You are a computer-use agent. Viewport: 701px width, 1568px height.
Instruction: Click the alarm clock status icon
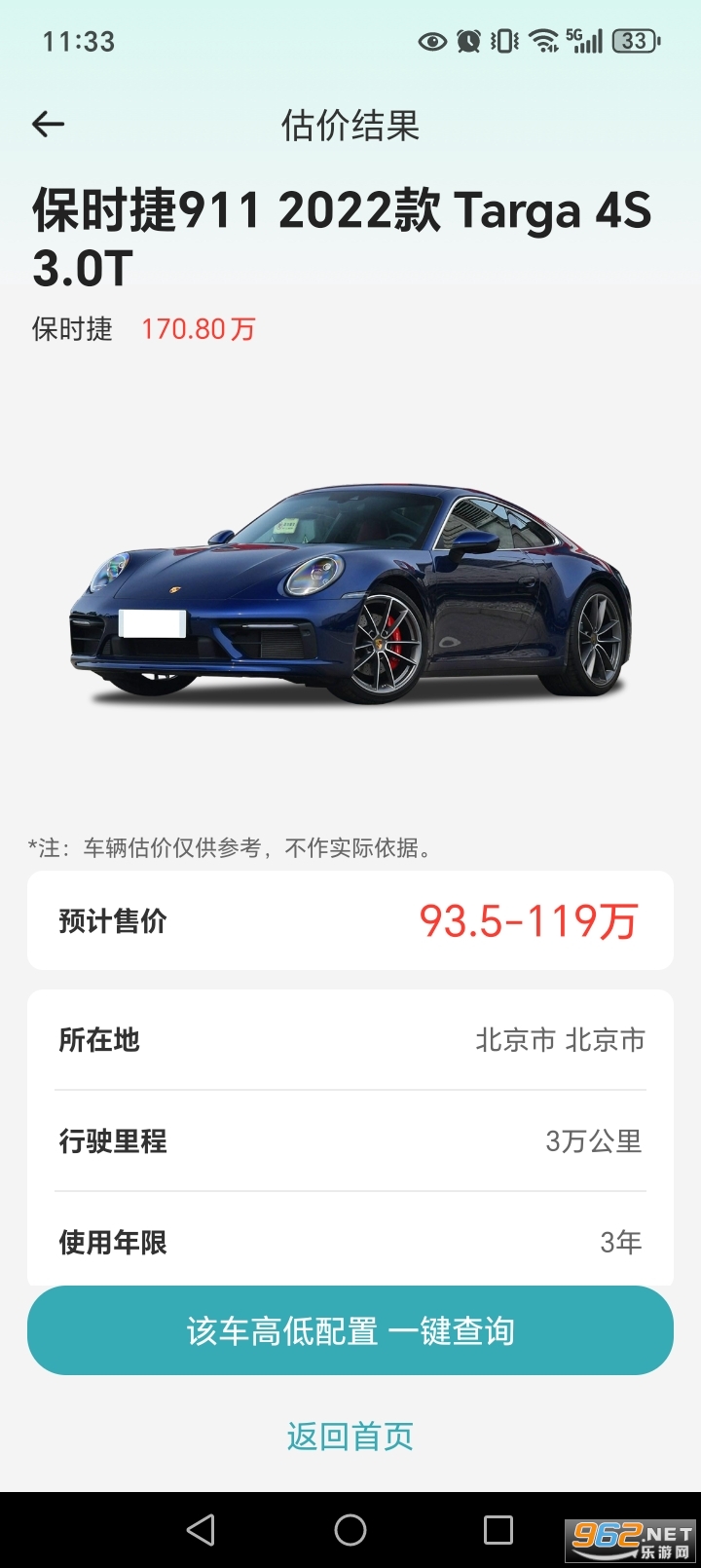[x=468, y=42]
